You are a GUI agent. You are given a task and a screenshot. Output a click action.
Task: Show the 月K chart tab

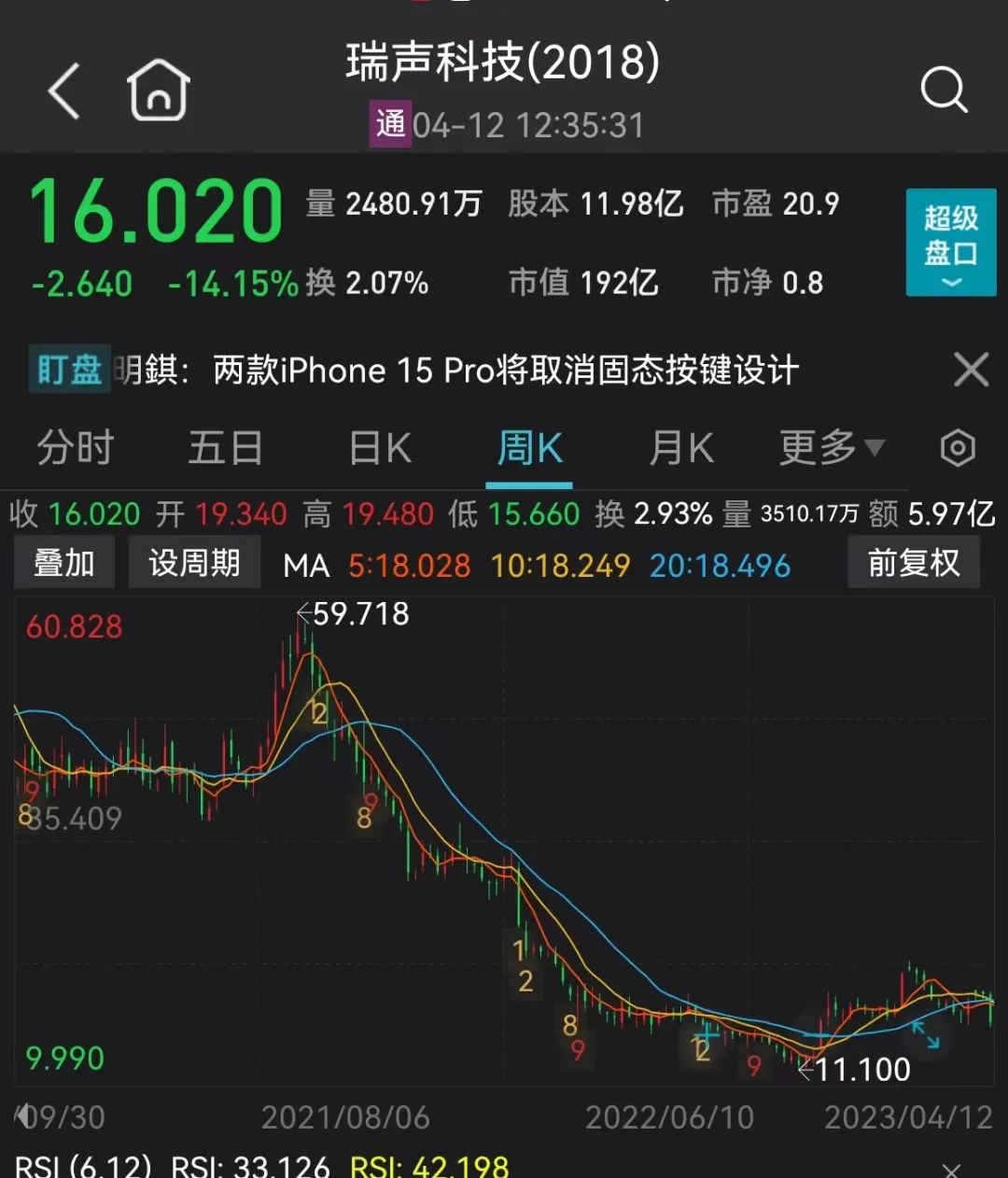point(680,449)
